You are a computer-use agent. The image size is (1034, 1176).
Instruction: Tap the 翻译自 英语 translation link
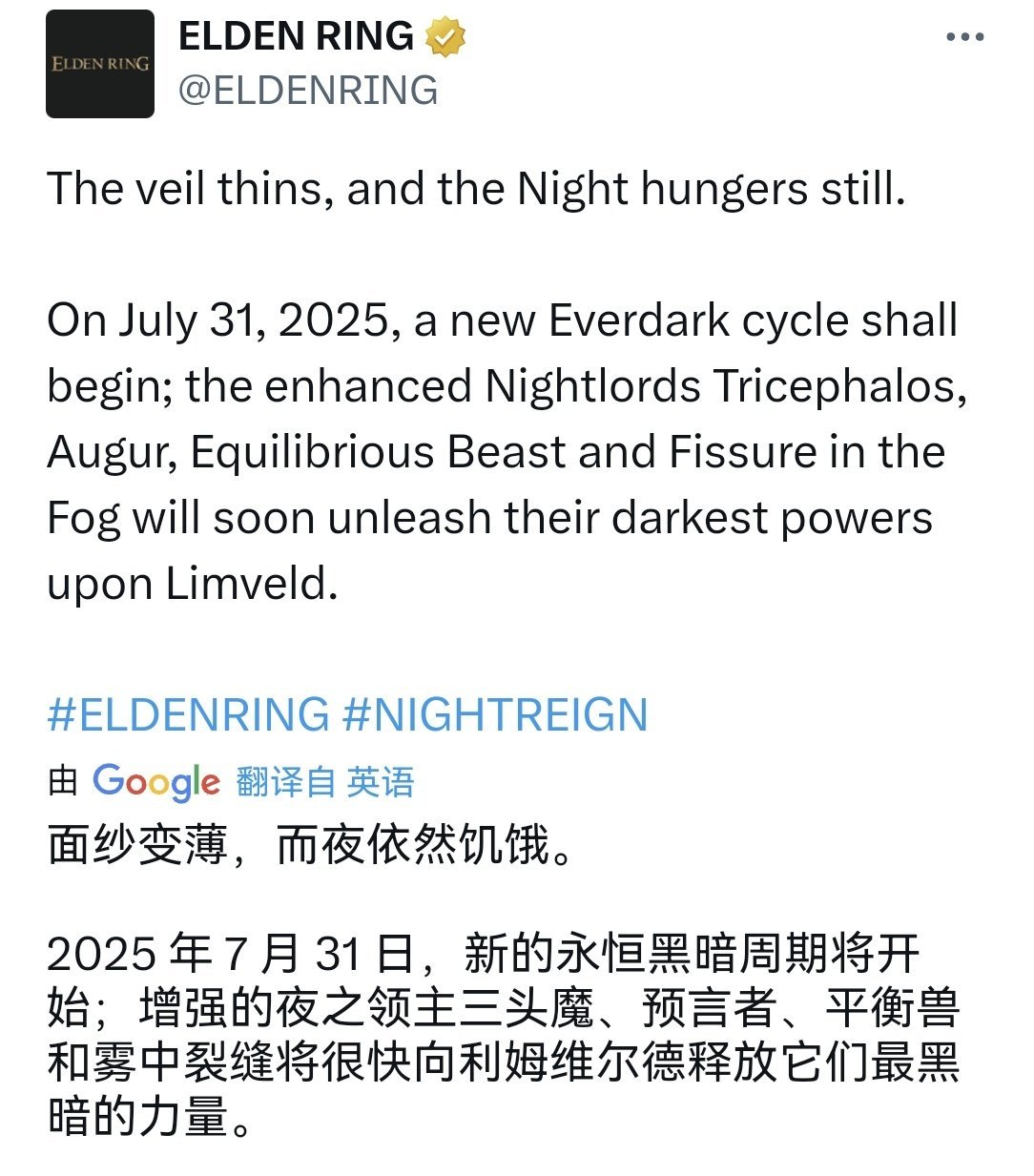coord(325,782)
